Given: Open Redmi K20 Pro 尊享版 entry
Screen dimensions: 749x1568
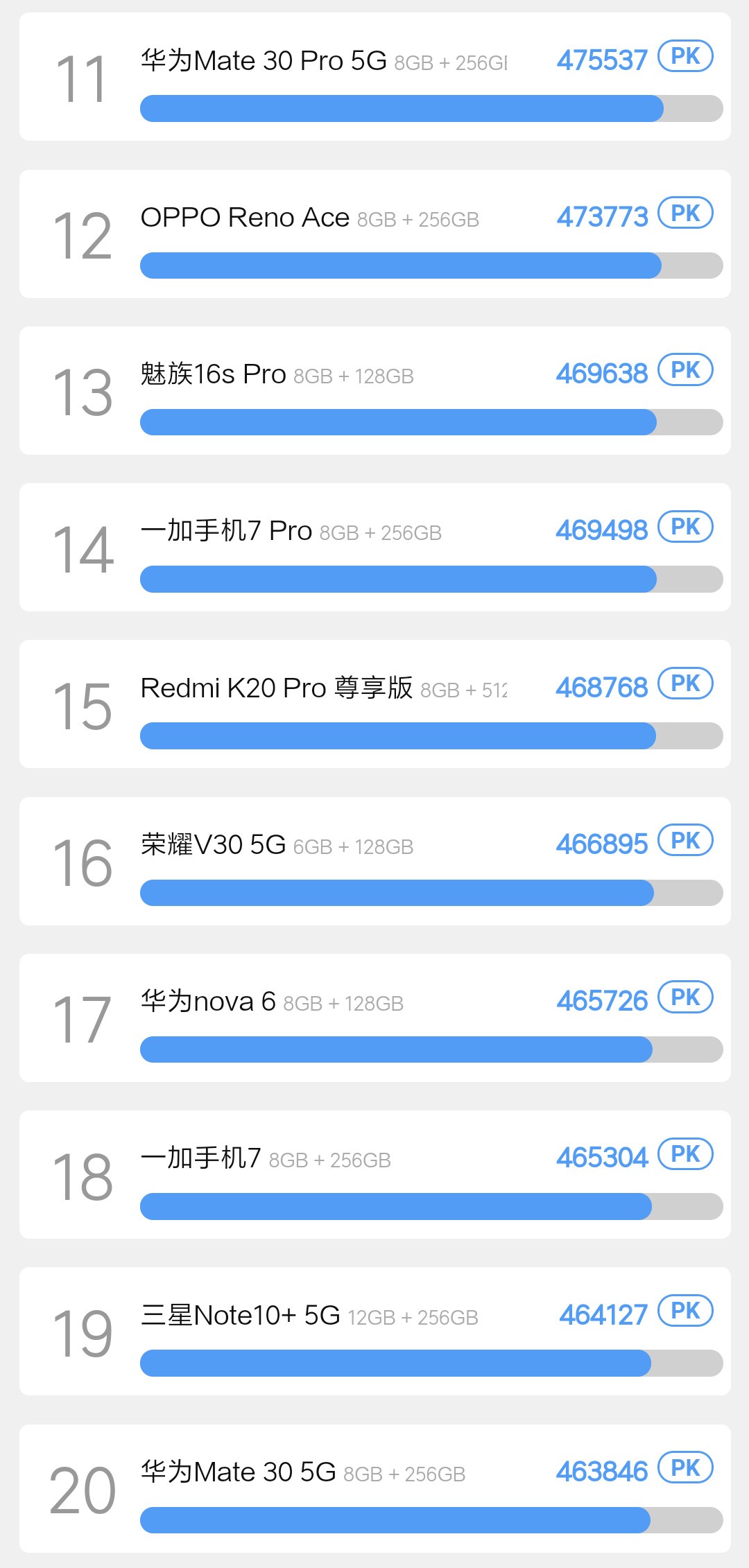Looking at the screenshot, I should click(276, 688).
